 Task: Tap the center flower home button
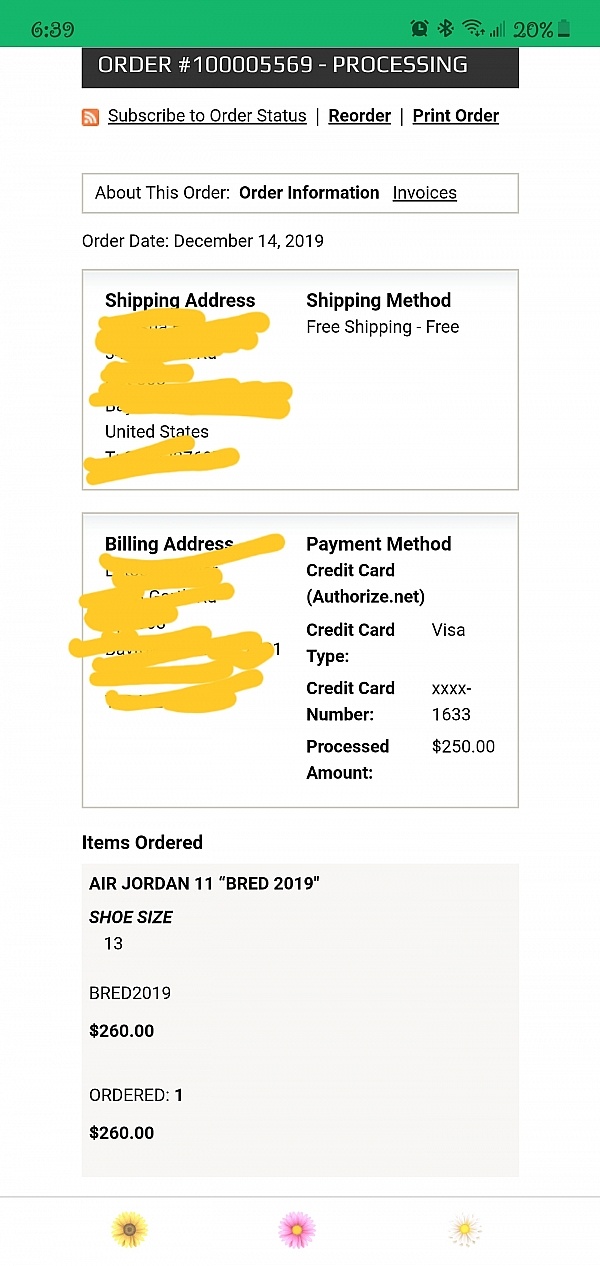297,1229
